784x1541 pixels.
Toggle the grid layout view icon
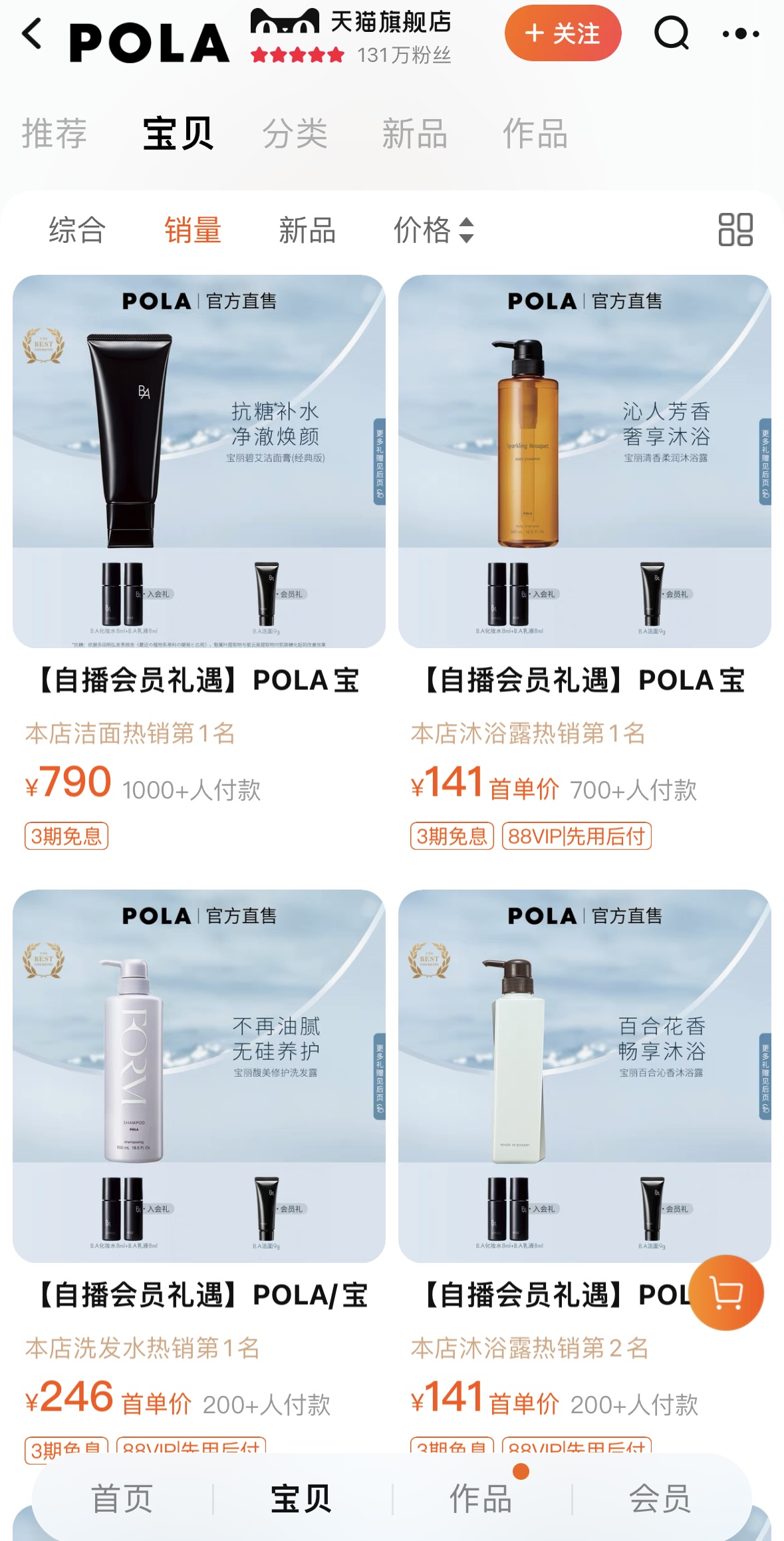pos(735,230)
